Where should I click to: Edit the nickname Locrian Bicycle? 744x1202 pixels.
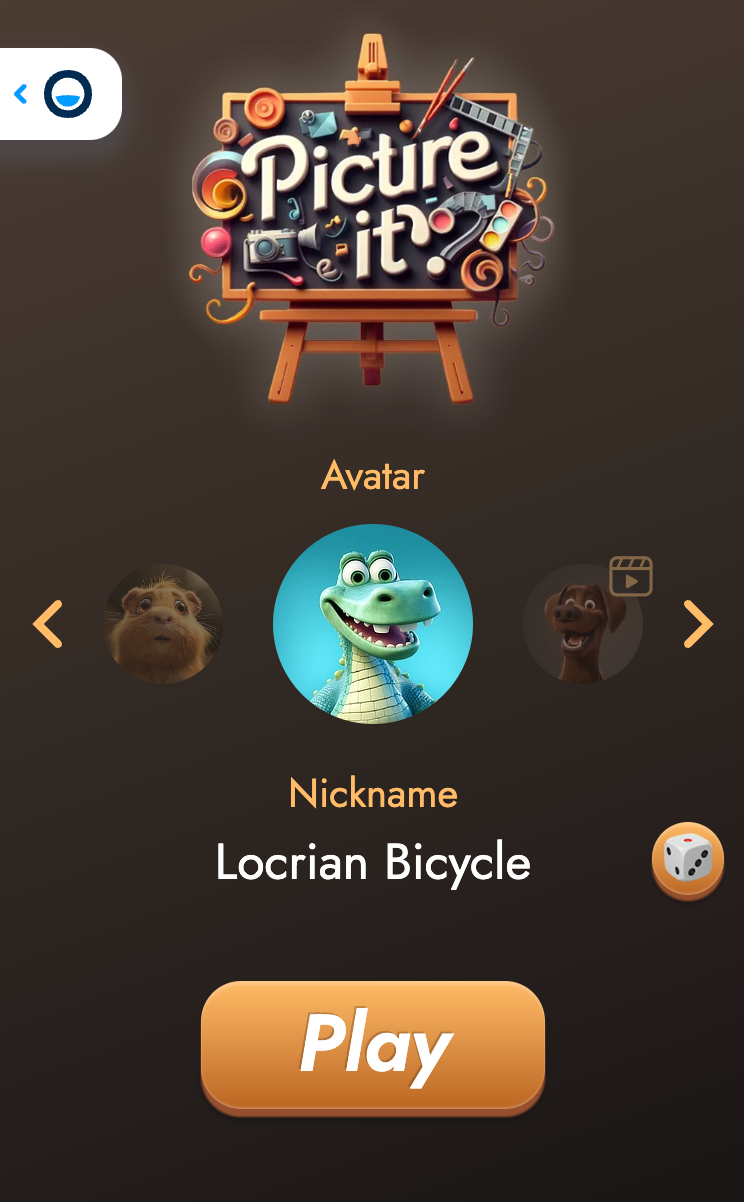tap(373, 862)
